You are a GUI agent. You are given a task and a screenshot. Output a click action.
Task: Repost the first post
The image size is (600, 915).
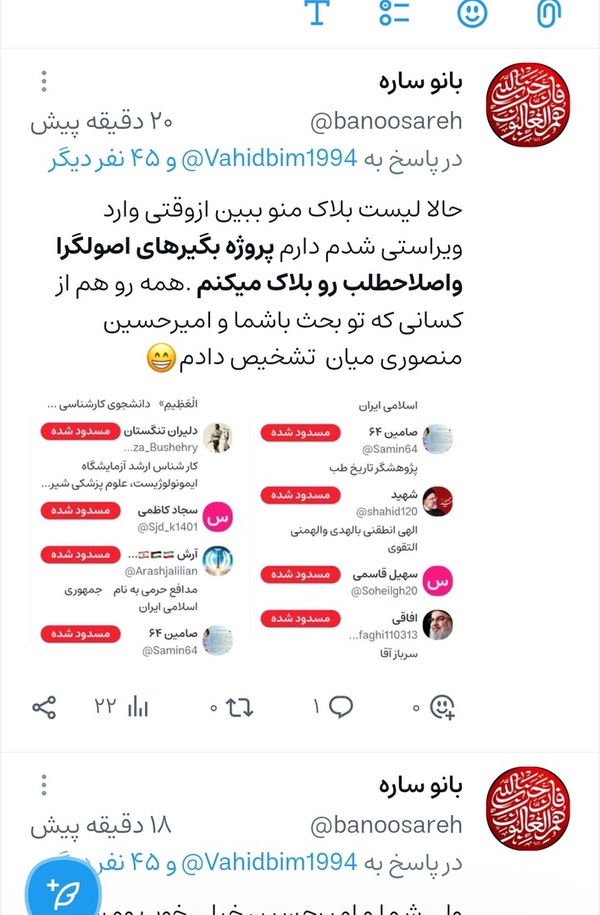click(232, 707)
